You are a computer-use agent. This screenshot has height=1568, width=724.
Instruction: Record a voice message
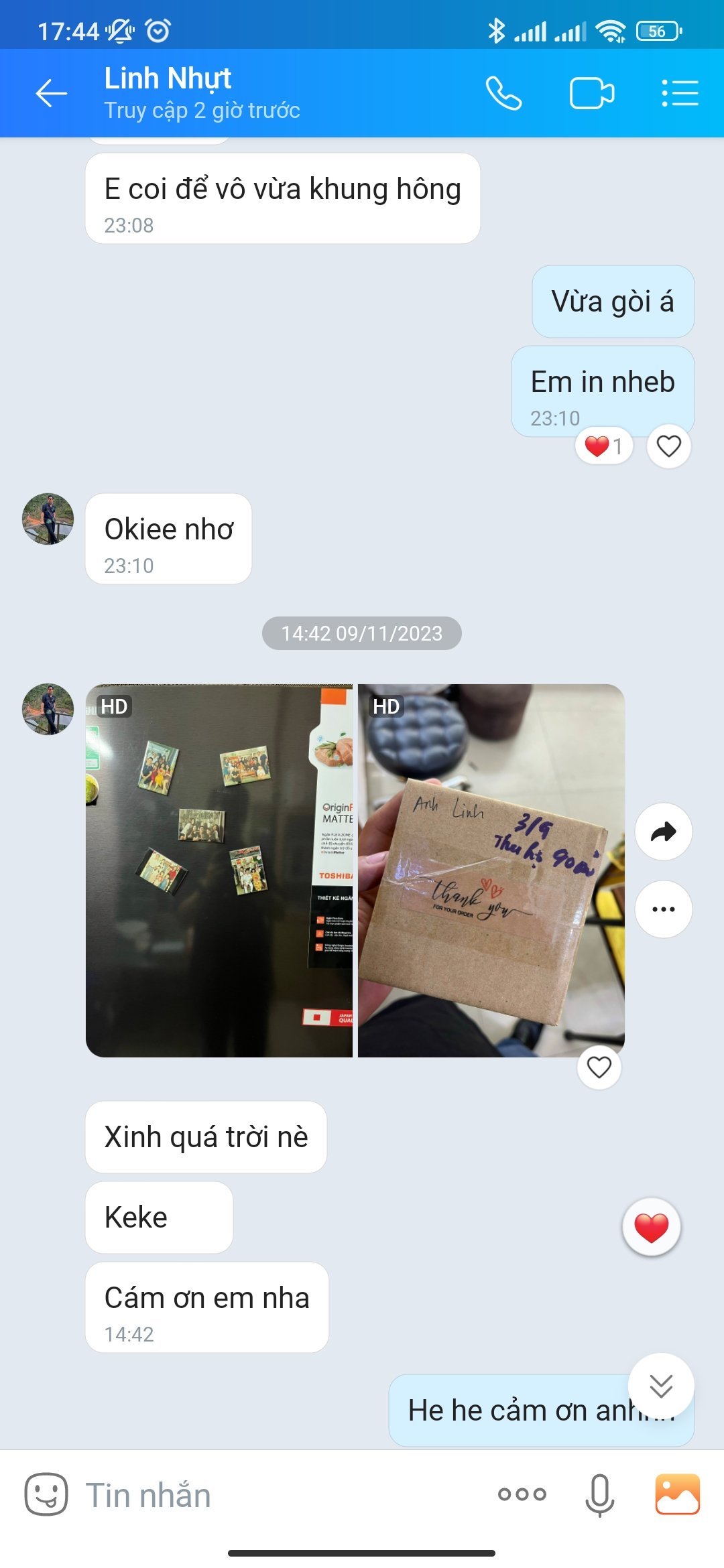pyautogui.click(x=599, y=1494)
